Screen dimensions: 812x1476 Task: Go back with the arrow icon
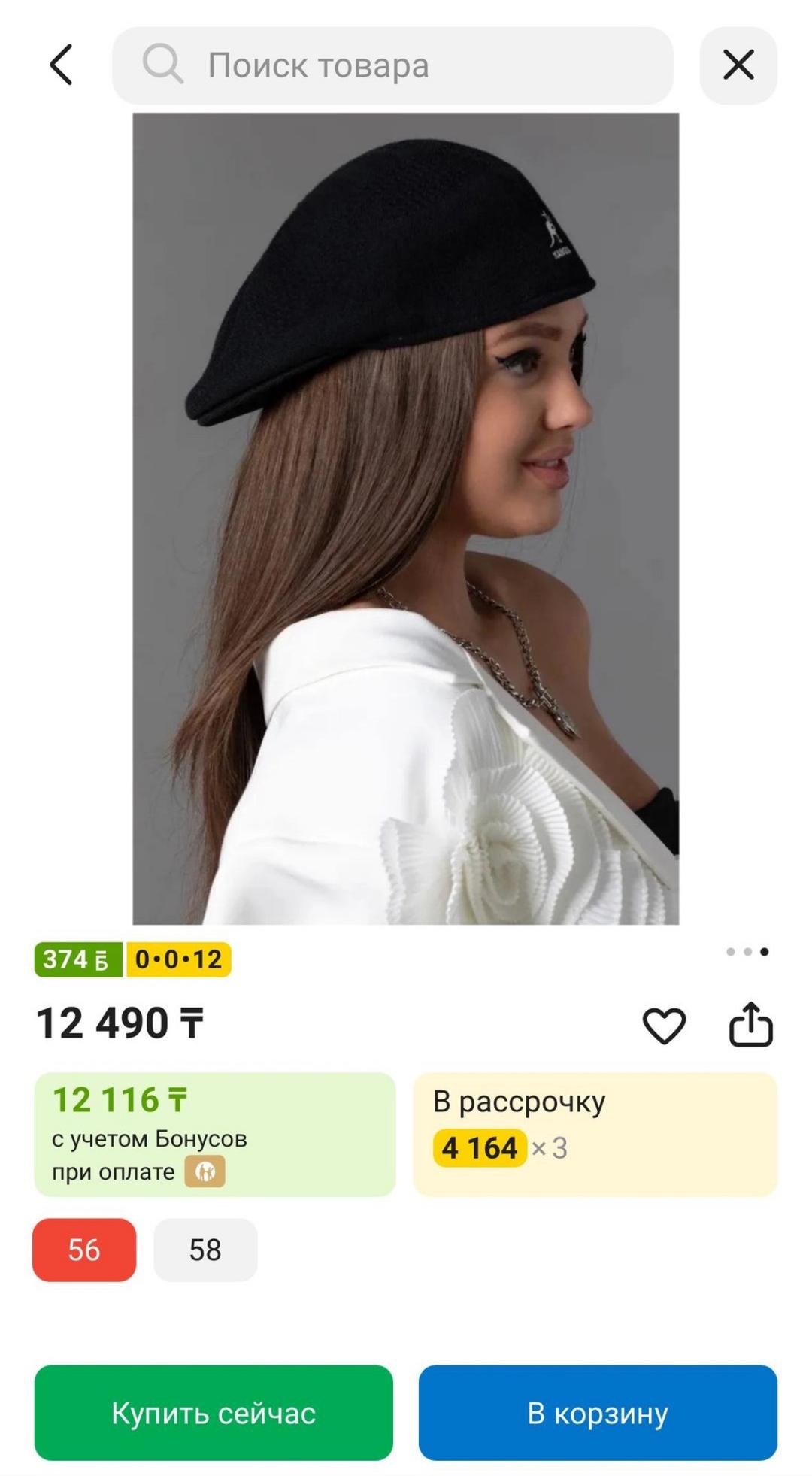tap(62, 65)
